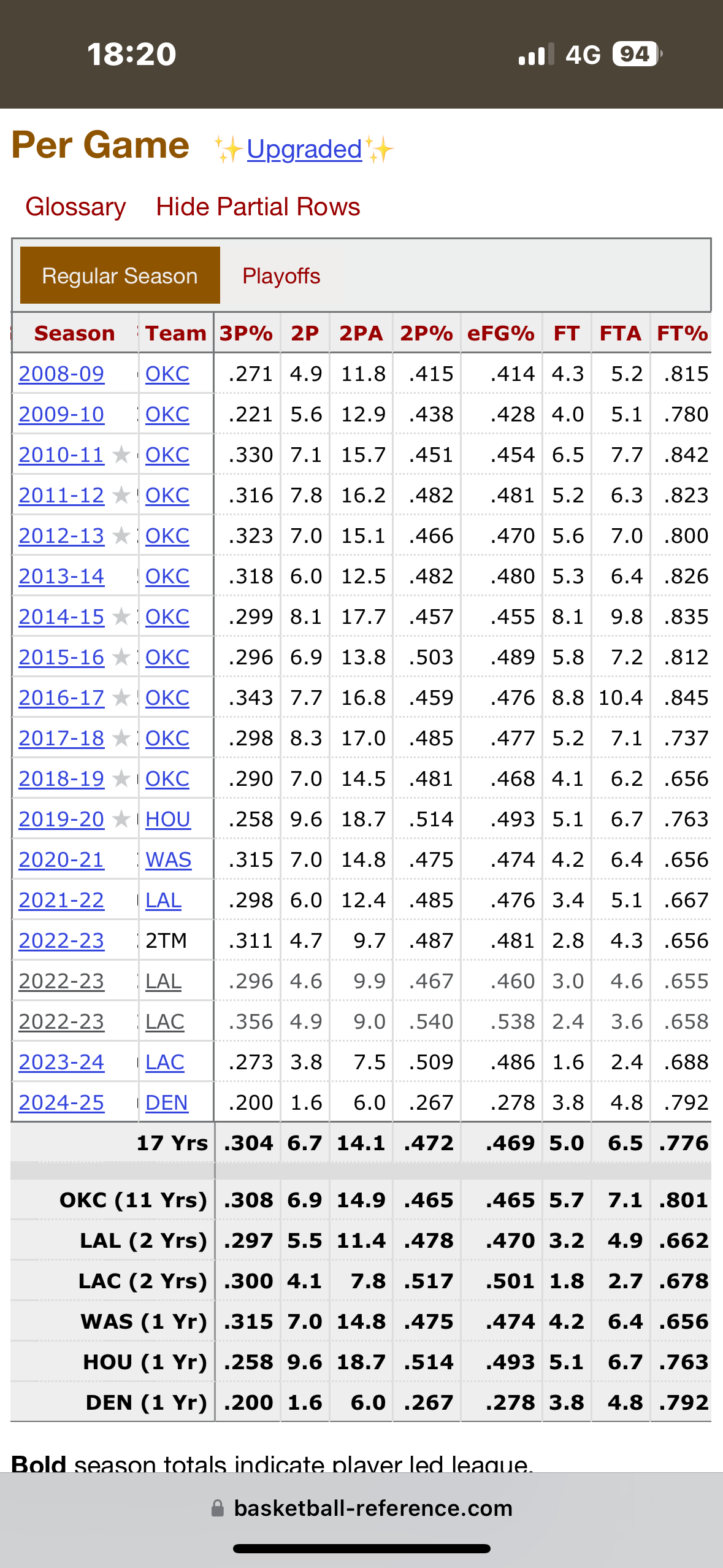Open the Upgraded link
This screenshot has height=1568, width=723.
tap(304, 149)
